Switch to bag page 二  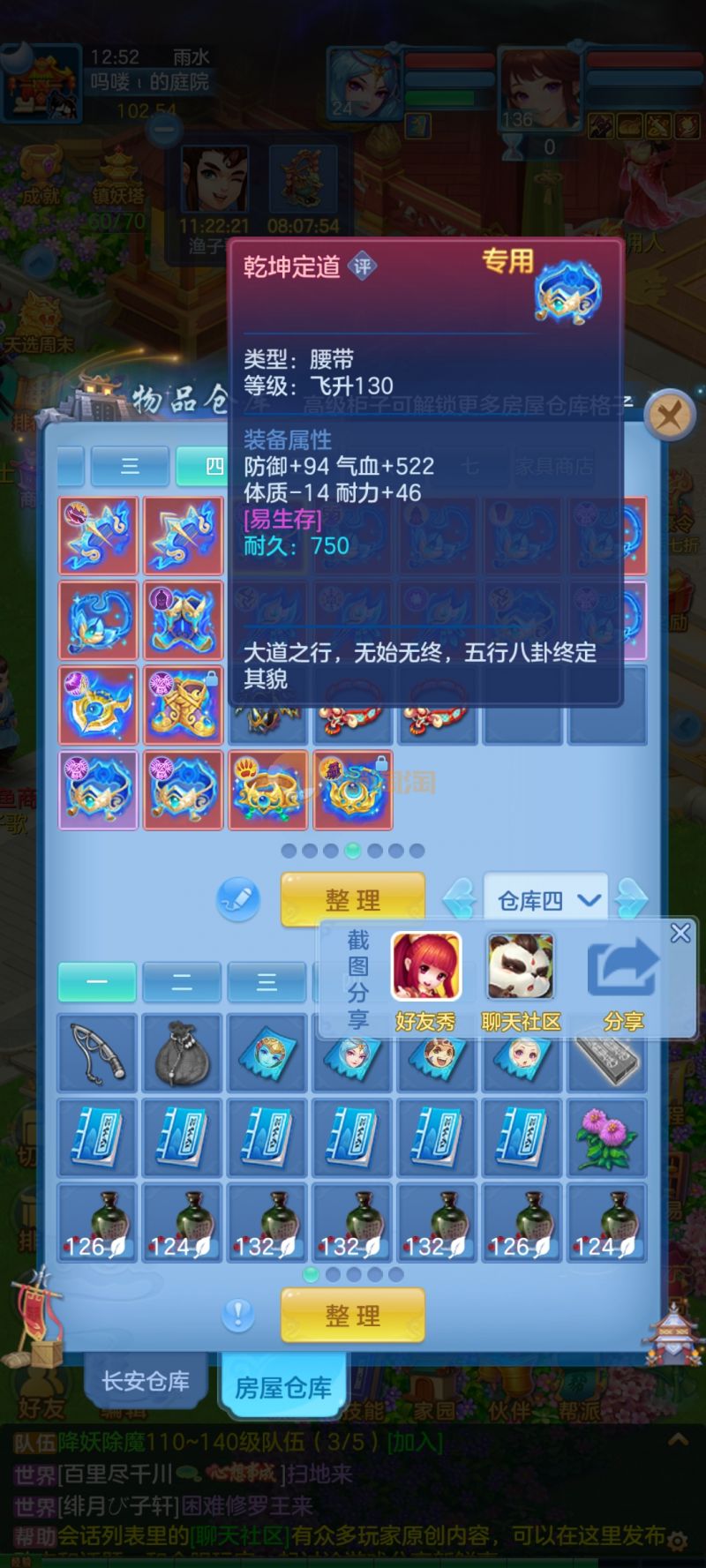pos(182,982)
